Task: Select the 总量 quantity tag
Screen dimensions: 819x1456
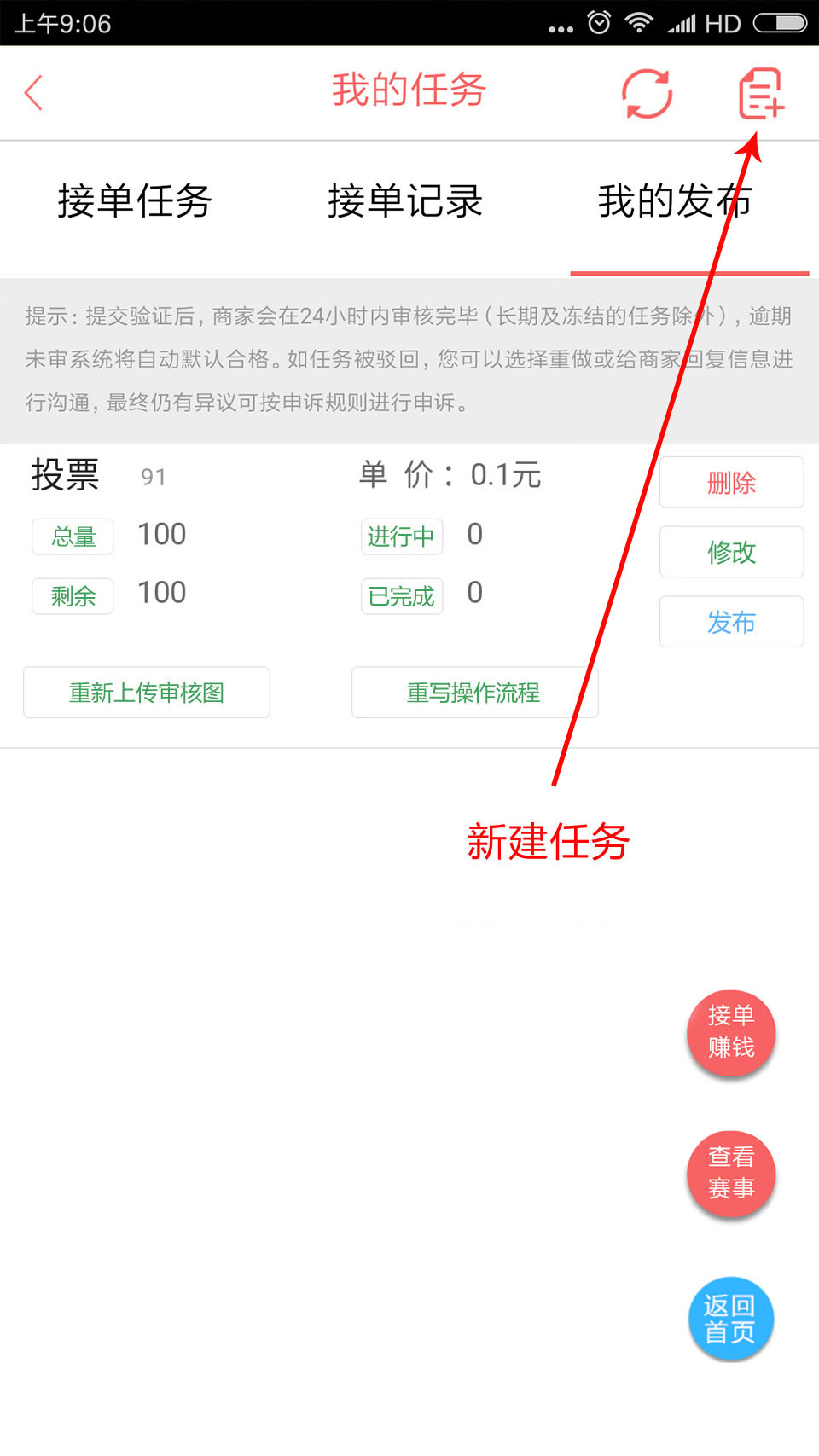Action: pyautogui.click(x=72, y=537)
